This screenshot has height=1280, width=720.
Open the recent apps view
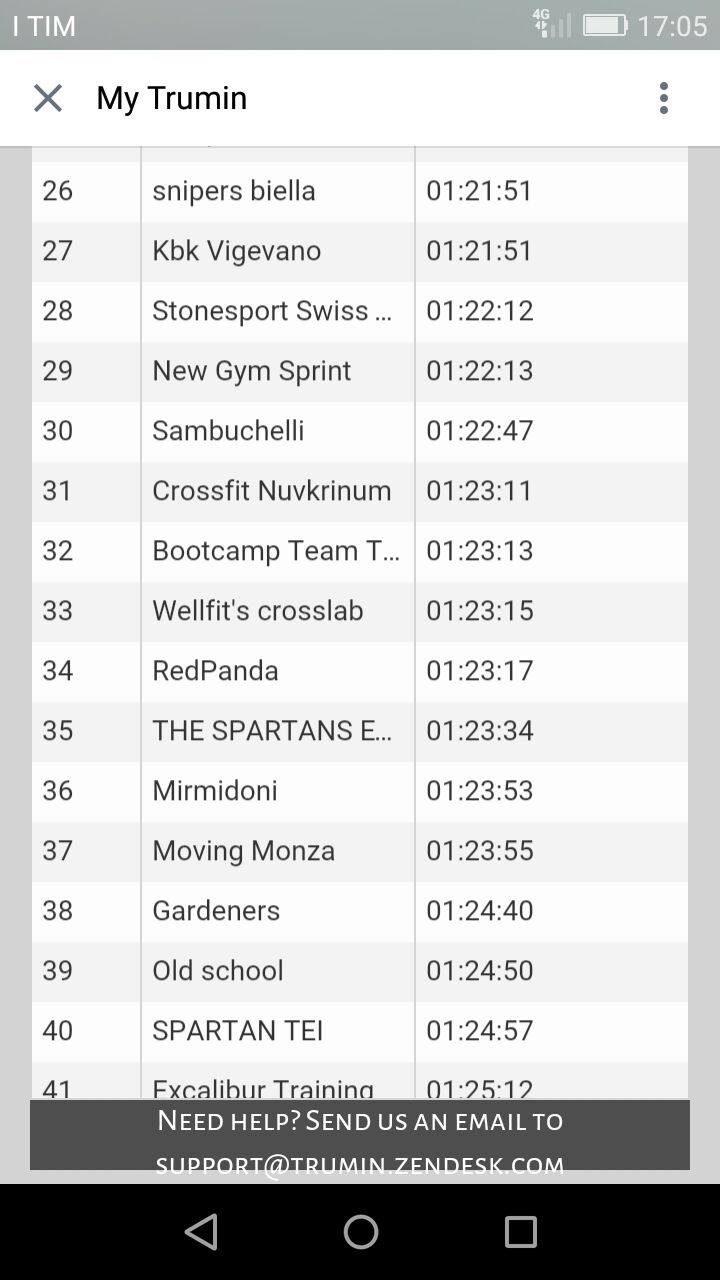tap(520, 1232)
